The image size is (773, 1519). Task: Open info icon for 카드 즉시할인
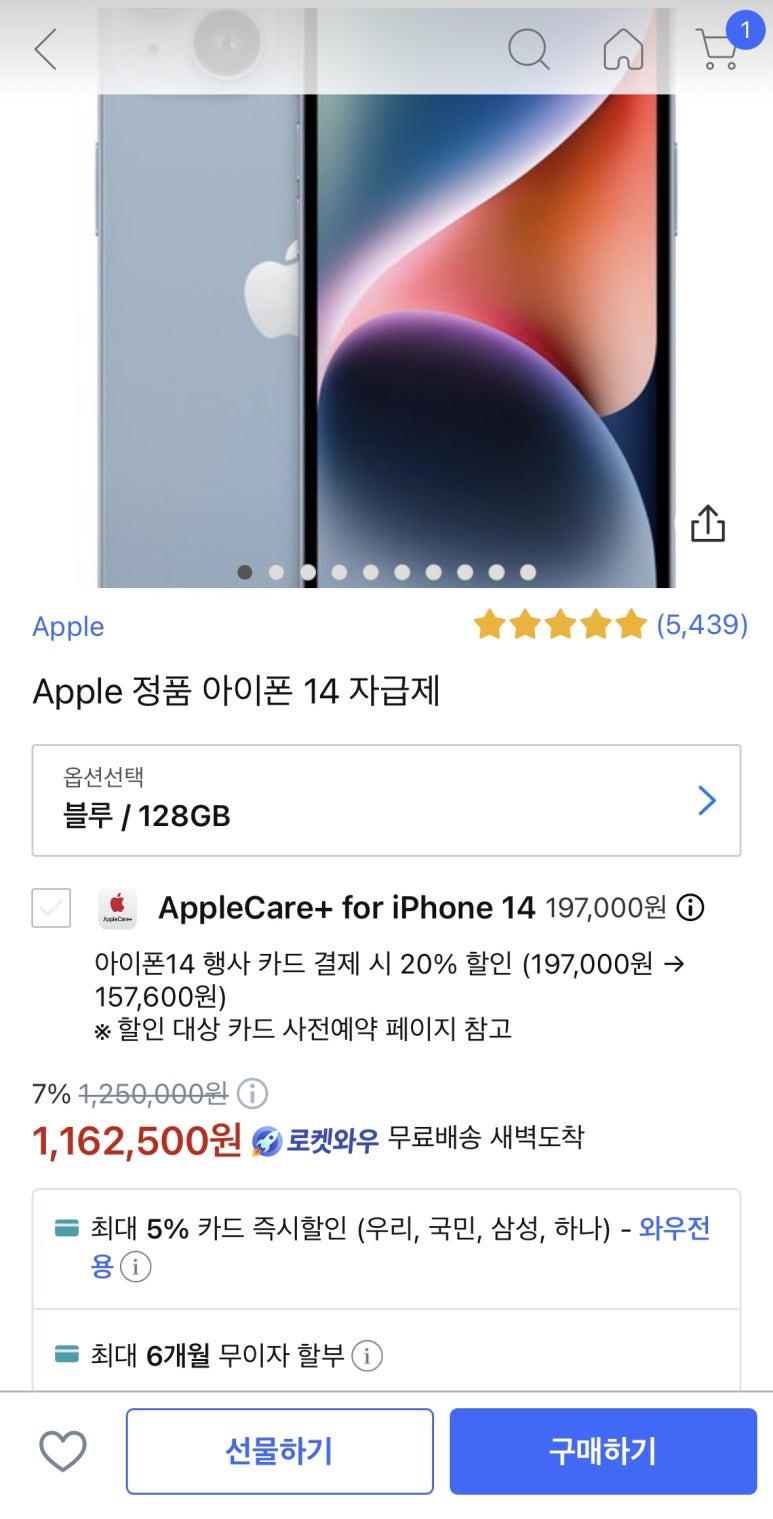136,1267
